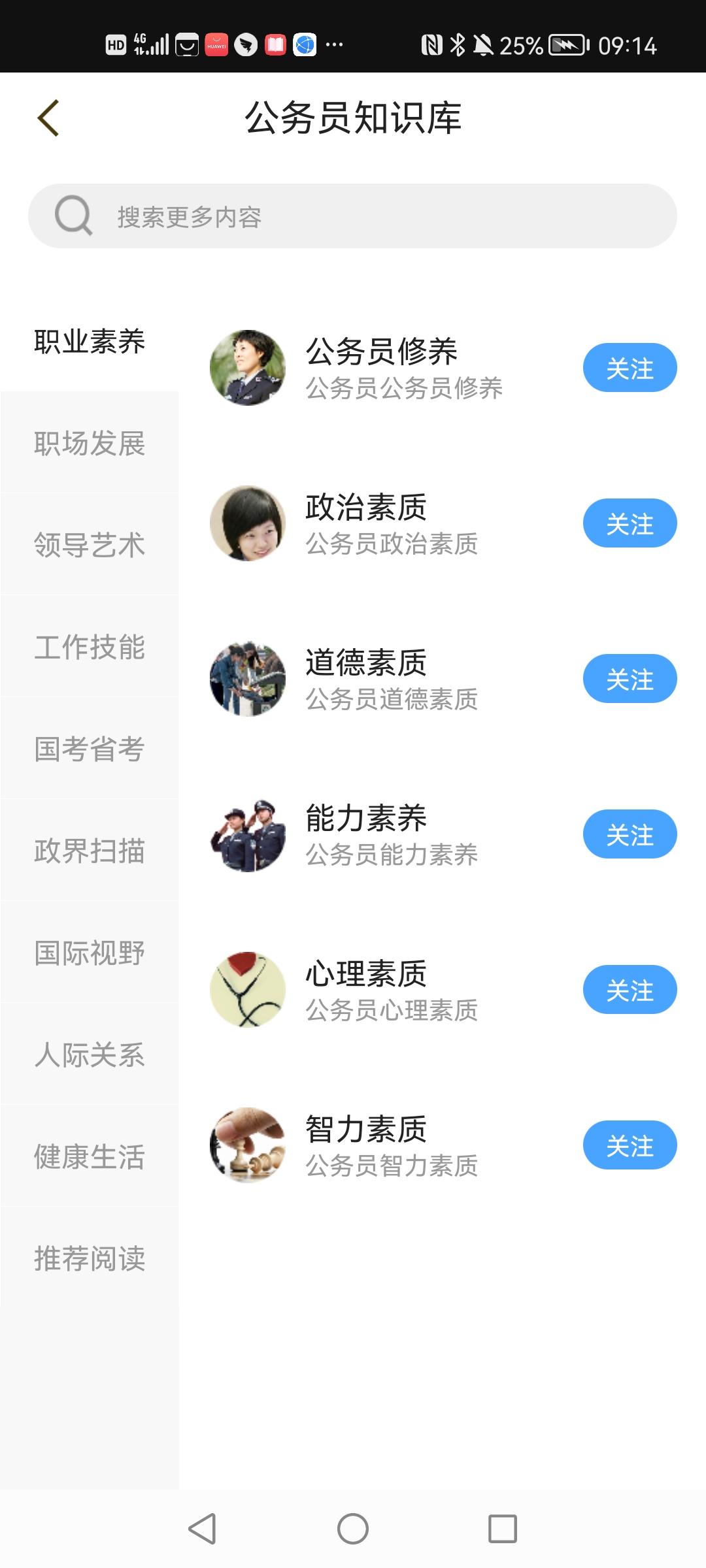Screen dimensions: 706x1568
Task: Open the recent apps view
Action: (x=503, y=1529)
